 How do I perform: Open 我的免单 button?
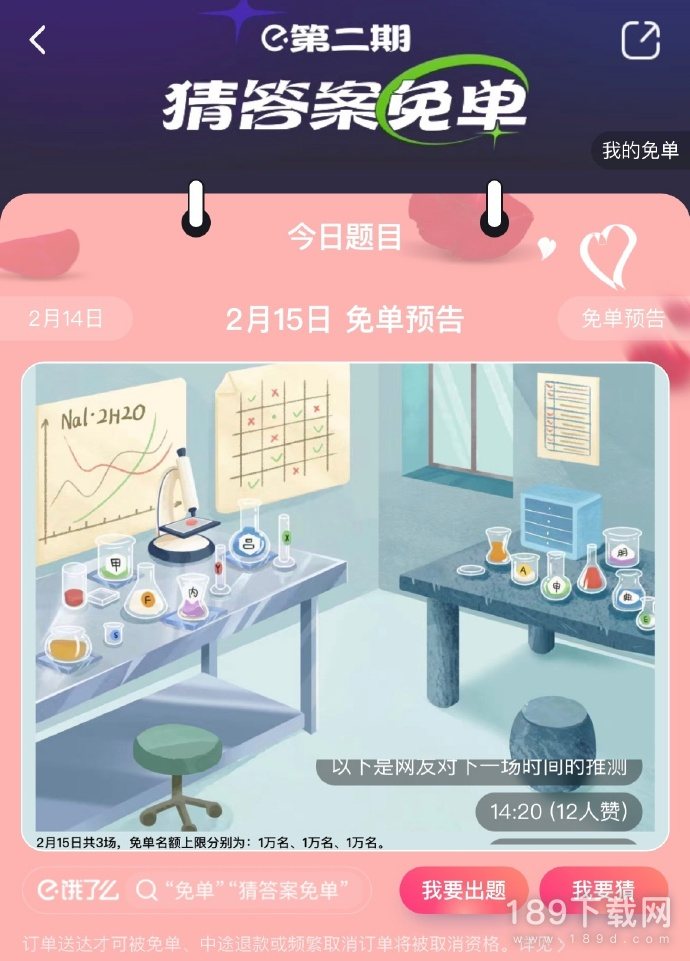640,151
